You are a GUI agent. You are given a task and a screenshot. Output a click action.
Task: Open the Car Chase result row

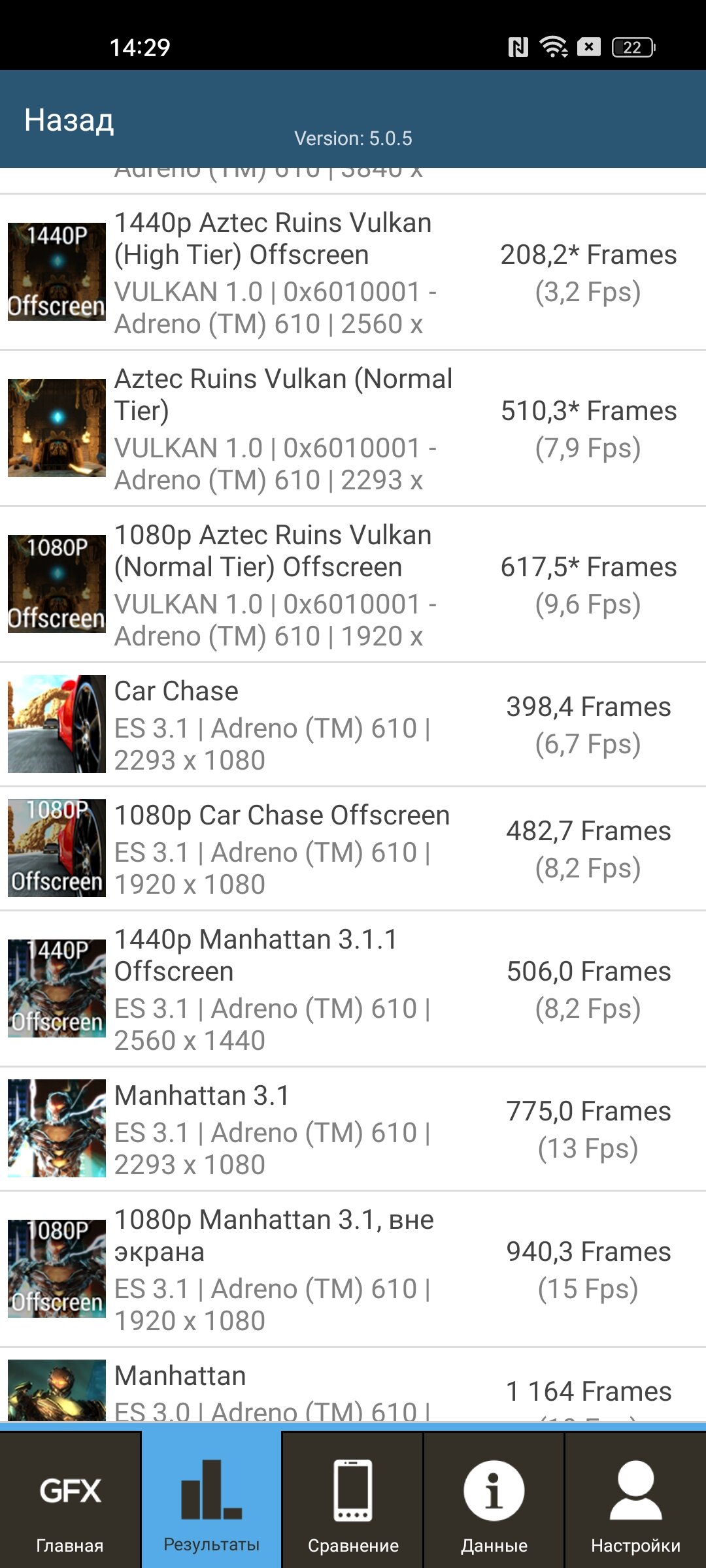coord(353,725)
